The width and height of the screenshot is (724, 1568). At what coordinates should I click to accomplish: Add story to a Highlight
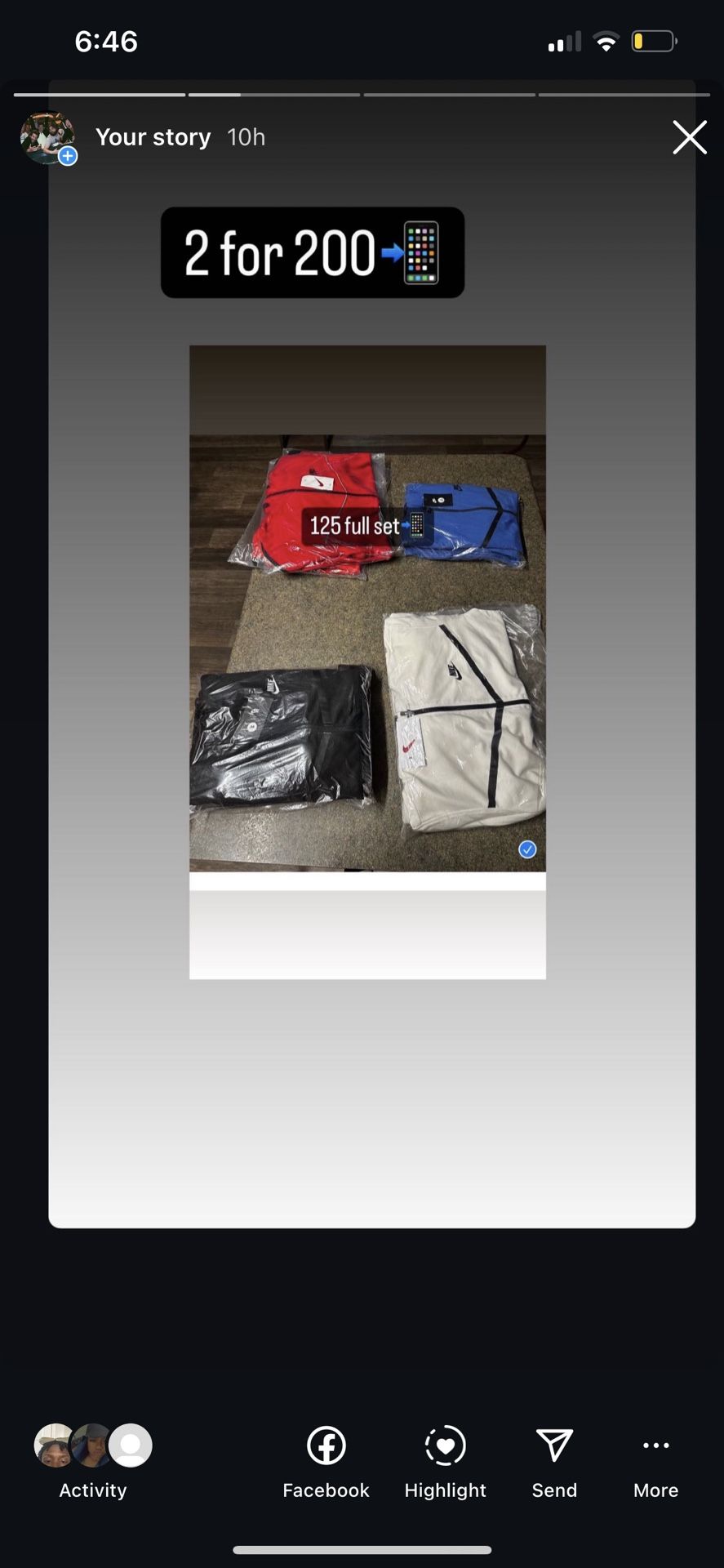click(x=445, y=1460)
